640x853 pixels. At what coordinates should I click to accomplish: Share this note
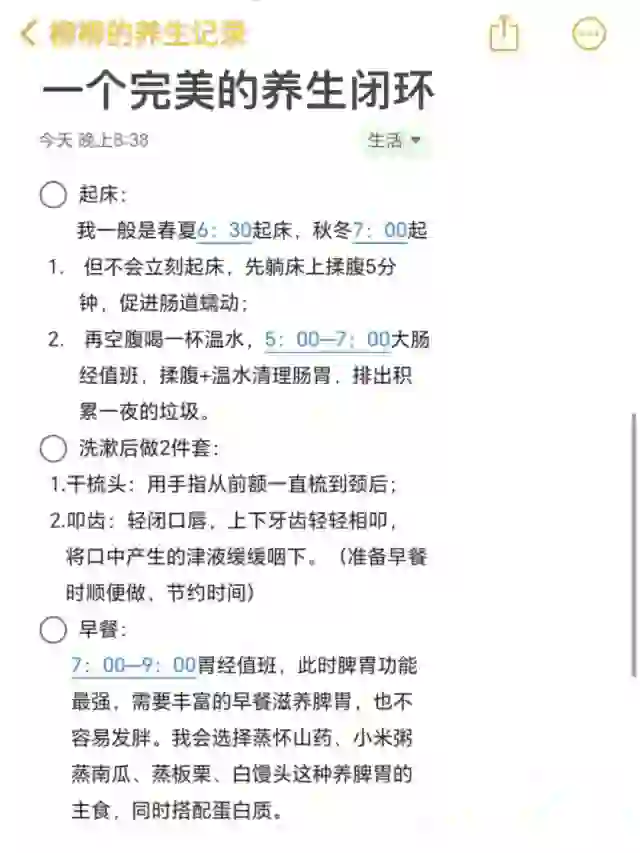click(504, 35)
